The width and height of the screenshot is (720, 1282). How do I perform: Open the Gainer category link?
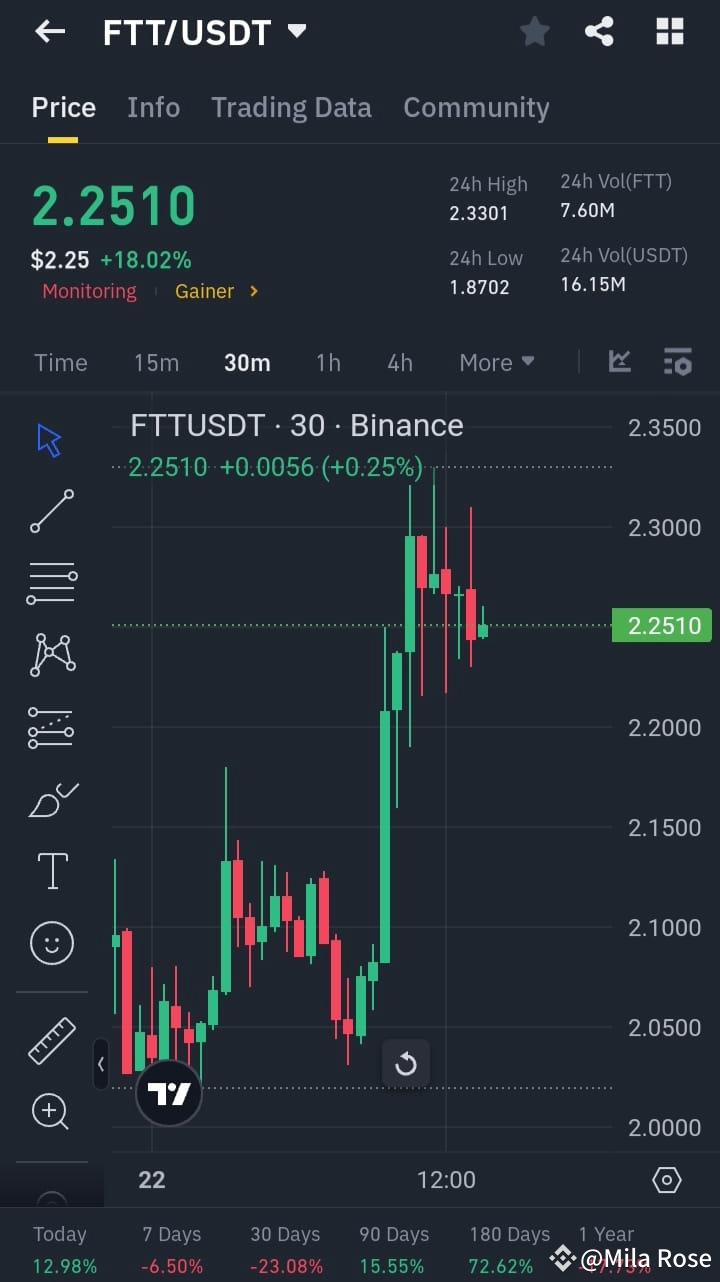pyautogui.click(x=205, y=291)
